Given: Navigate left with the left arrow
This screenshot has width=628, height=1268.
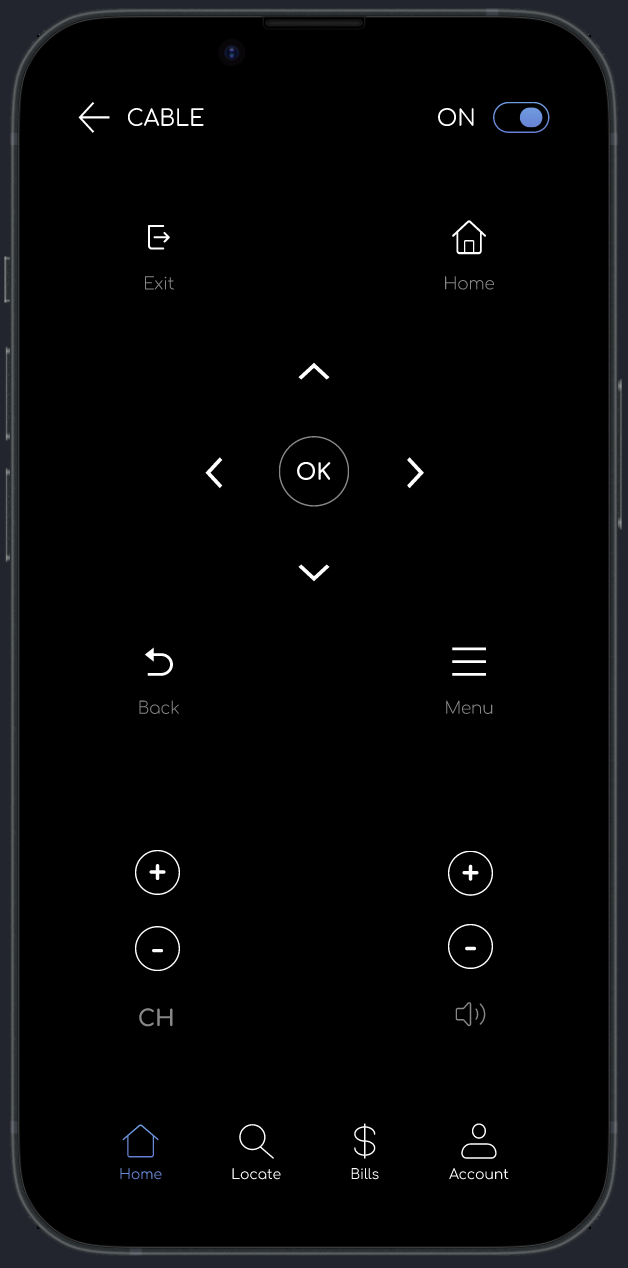Looking at the screenshot, I should [214, 472].
